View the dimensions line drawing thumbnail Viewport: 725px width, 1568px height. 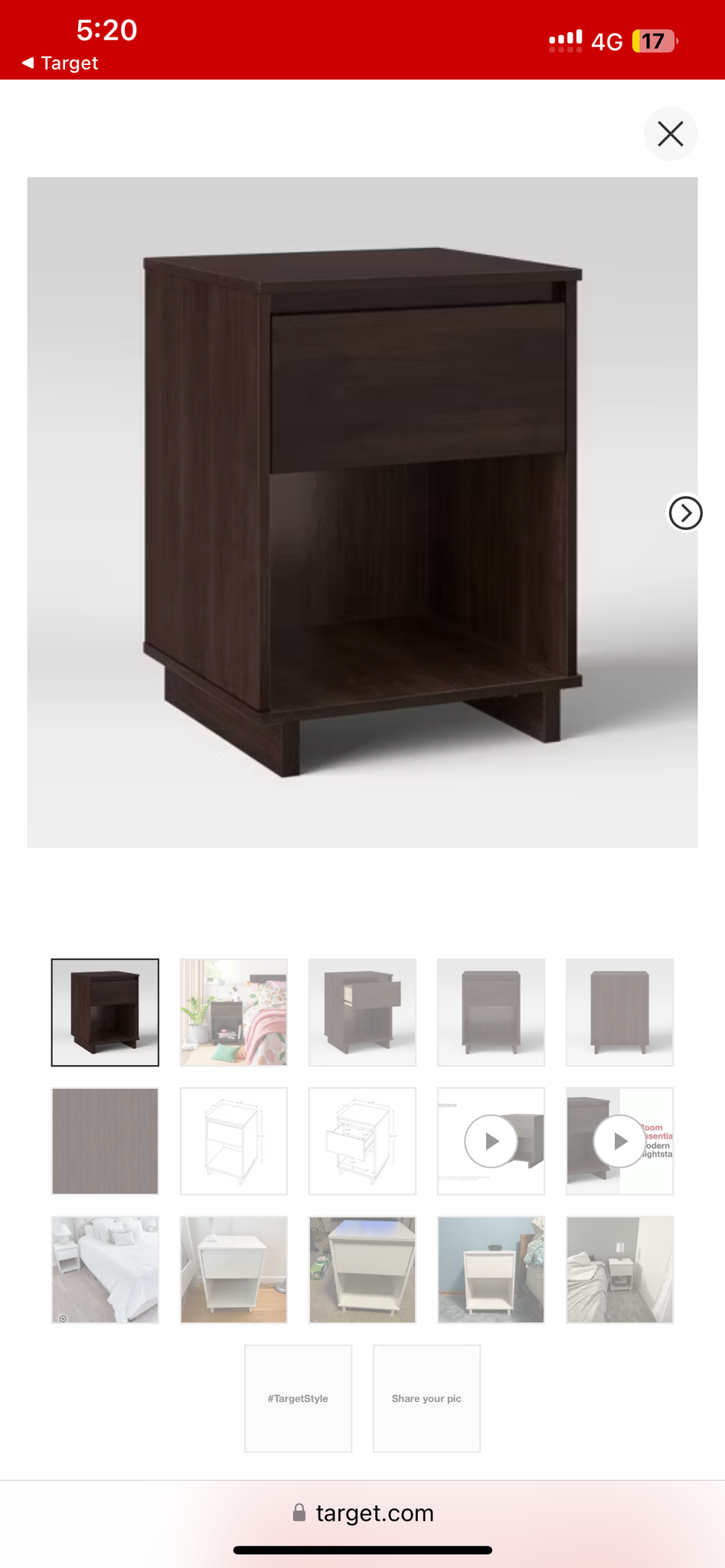click(x=234, y=1141)
